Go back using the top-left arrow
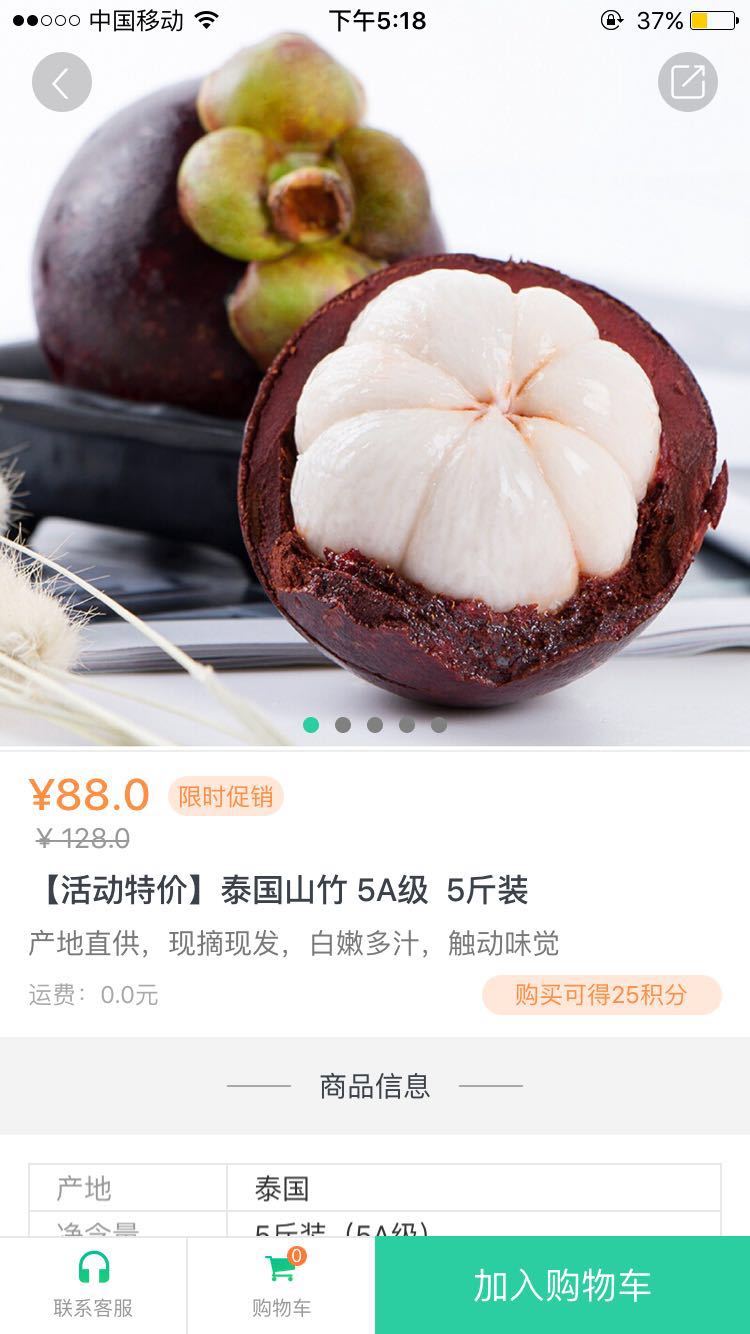The width and height of the screenshot is (750, 1334). (x=61, y=82)
